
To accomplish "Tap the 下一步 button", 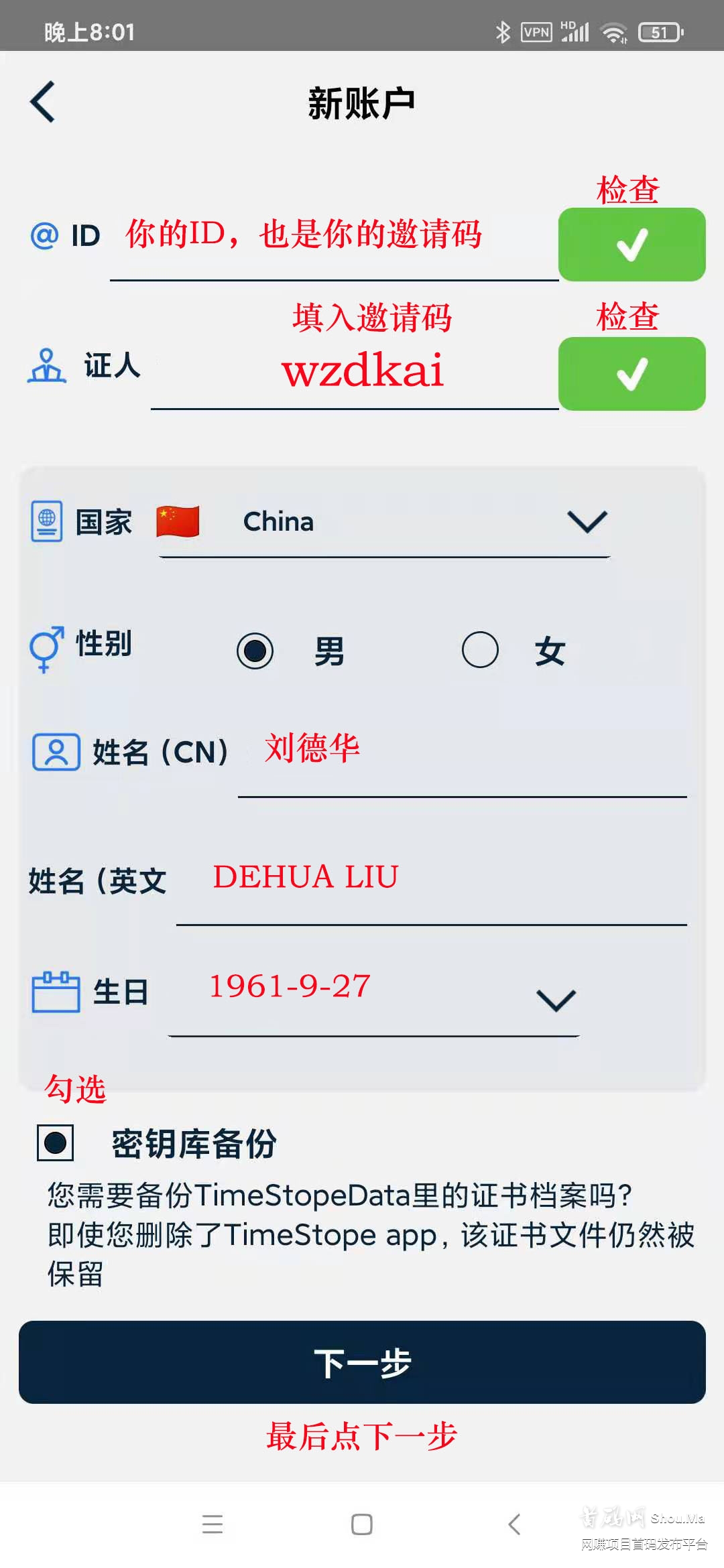I will coord(362,1362).
